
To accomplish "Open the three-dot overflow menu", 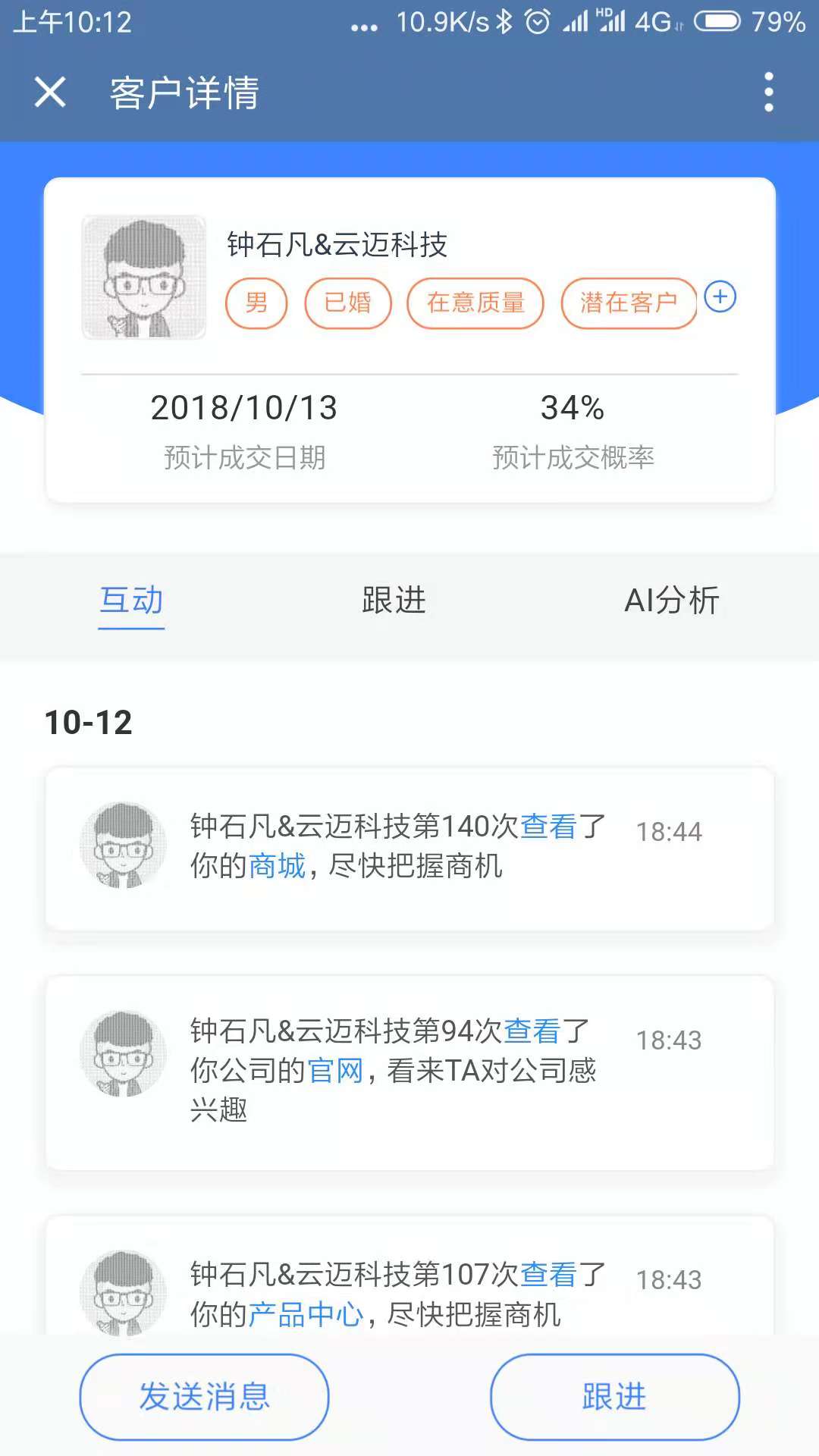I will (x=768, y=93).
